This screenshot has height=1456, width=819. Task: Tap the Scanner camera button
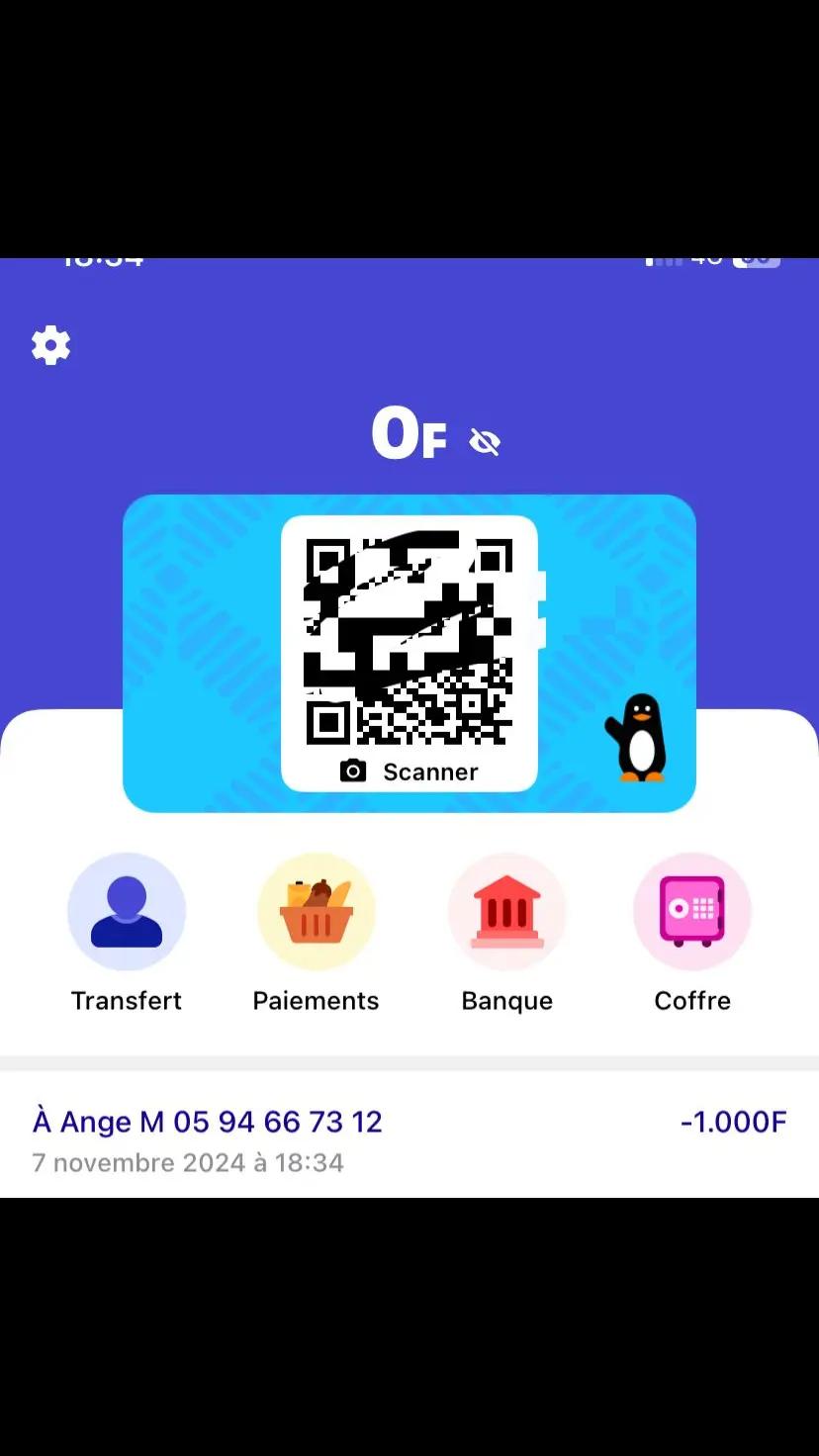pyautogui.click(x=409, y=772)
